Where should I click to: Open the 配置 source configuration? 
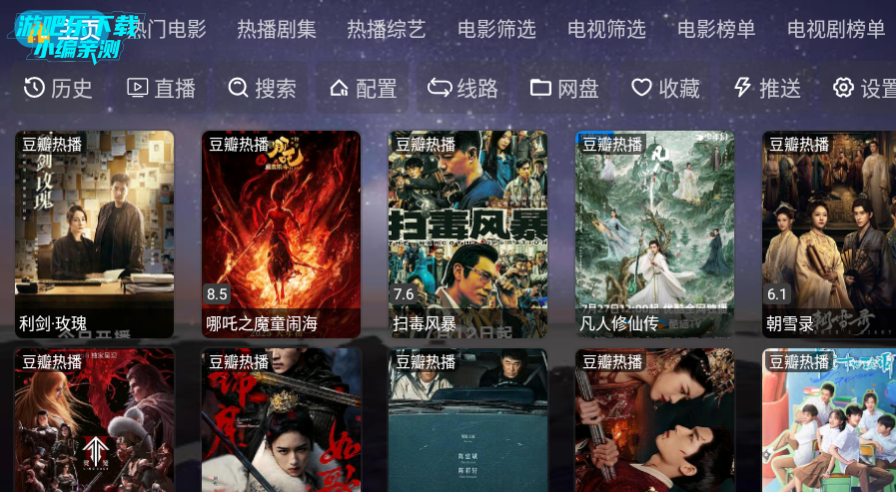click(363, 89)
